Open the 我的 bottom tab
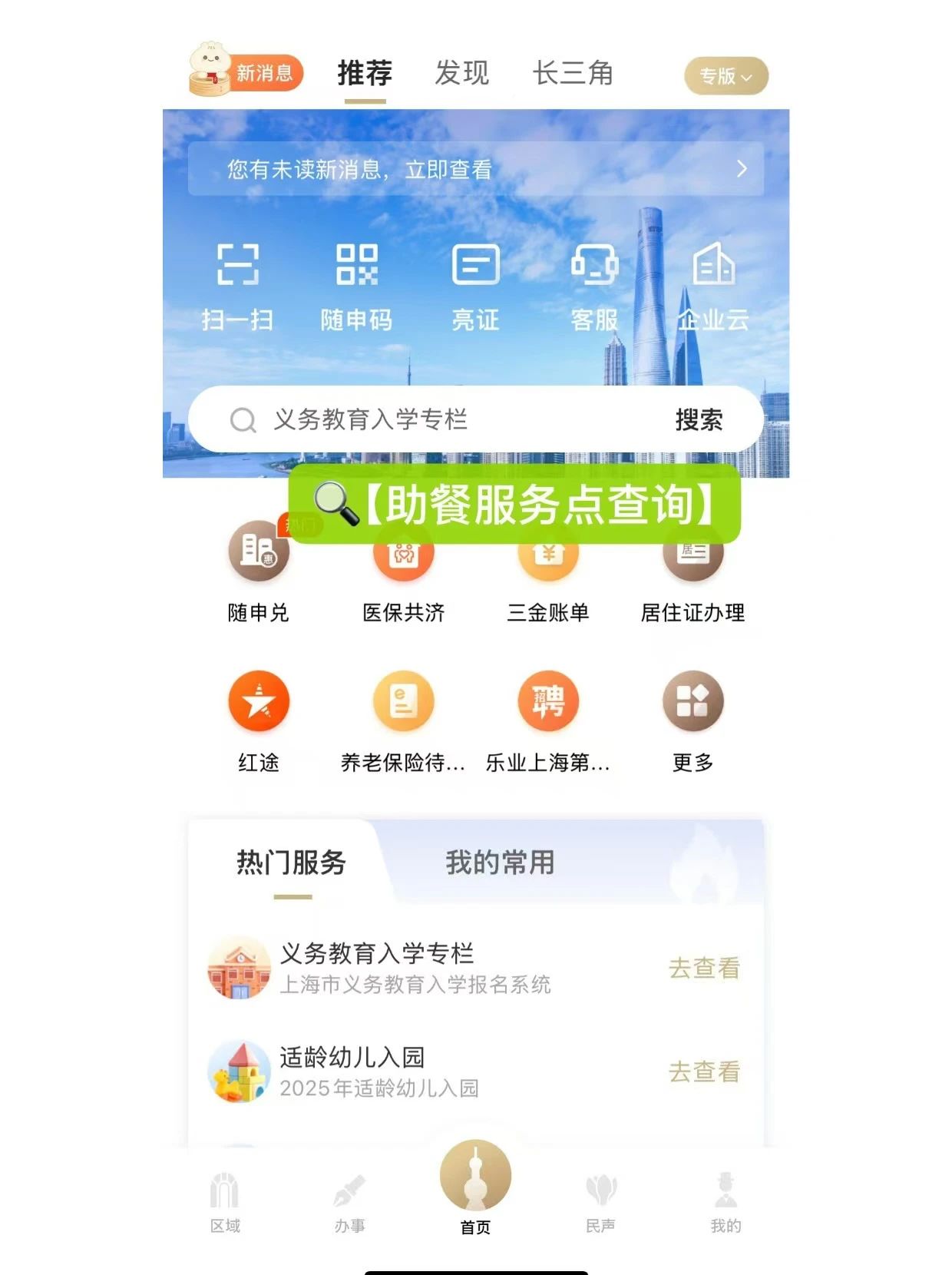 [x=726, y=1202]
